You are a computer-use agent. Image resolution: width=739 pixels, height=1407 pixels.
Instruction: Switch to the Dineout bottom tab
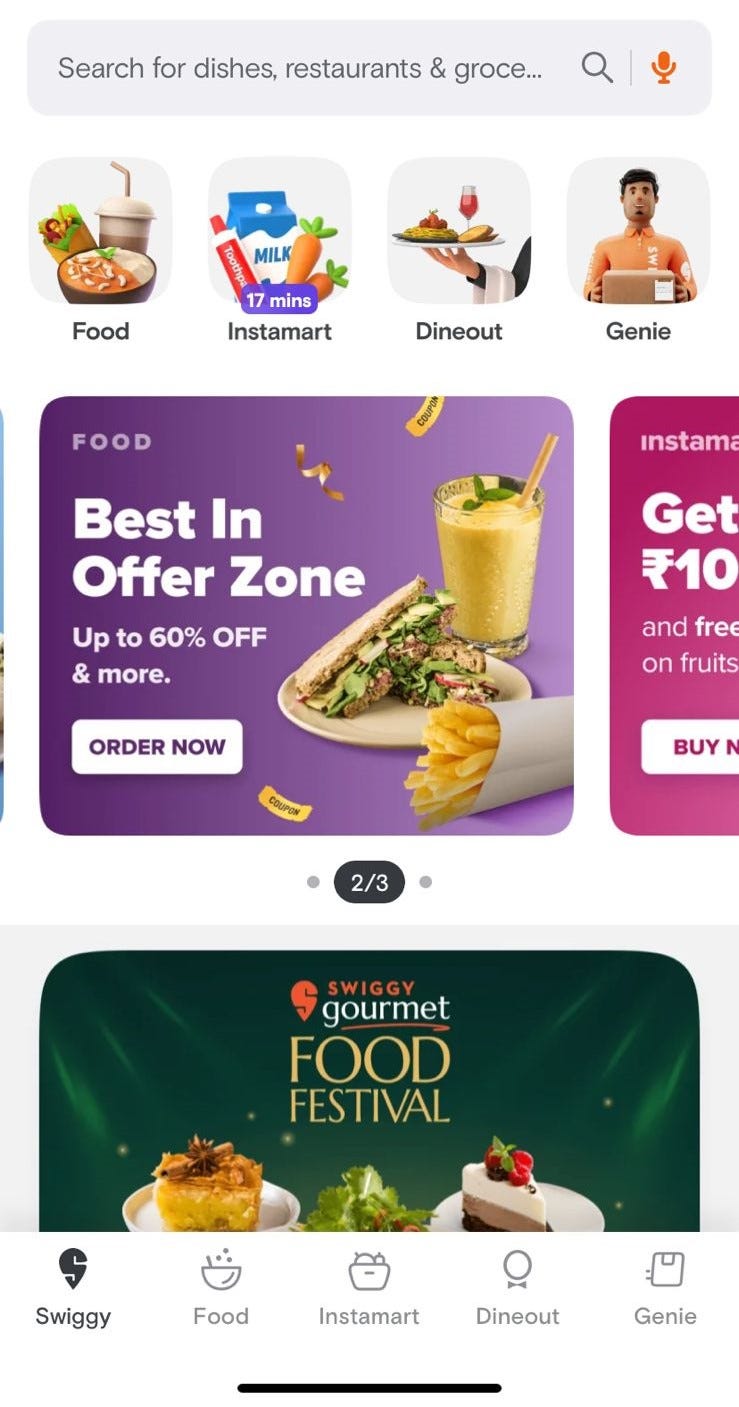pos(517,1288)
